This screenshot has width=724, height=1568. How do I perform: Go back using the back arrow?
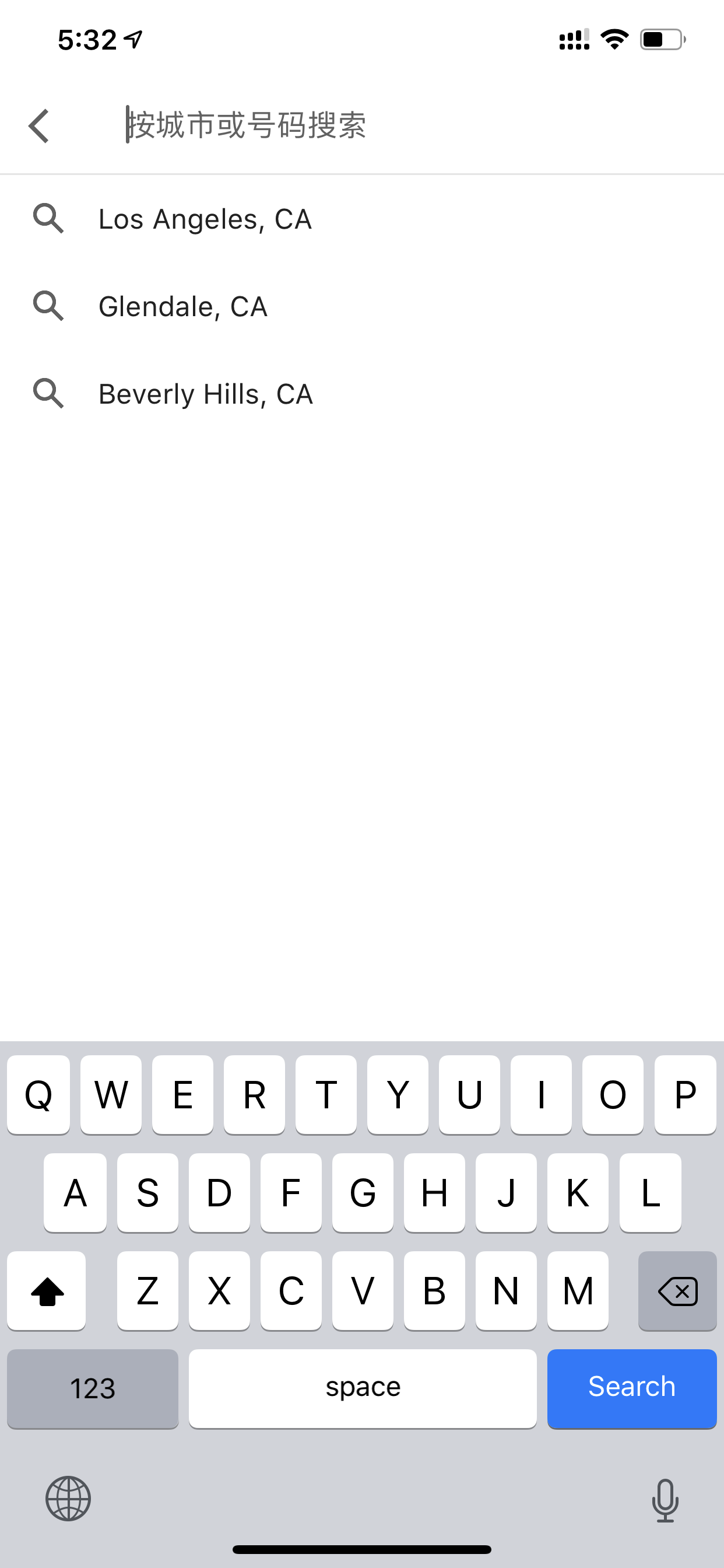39,126
